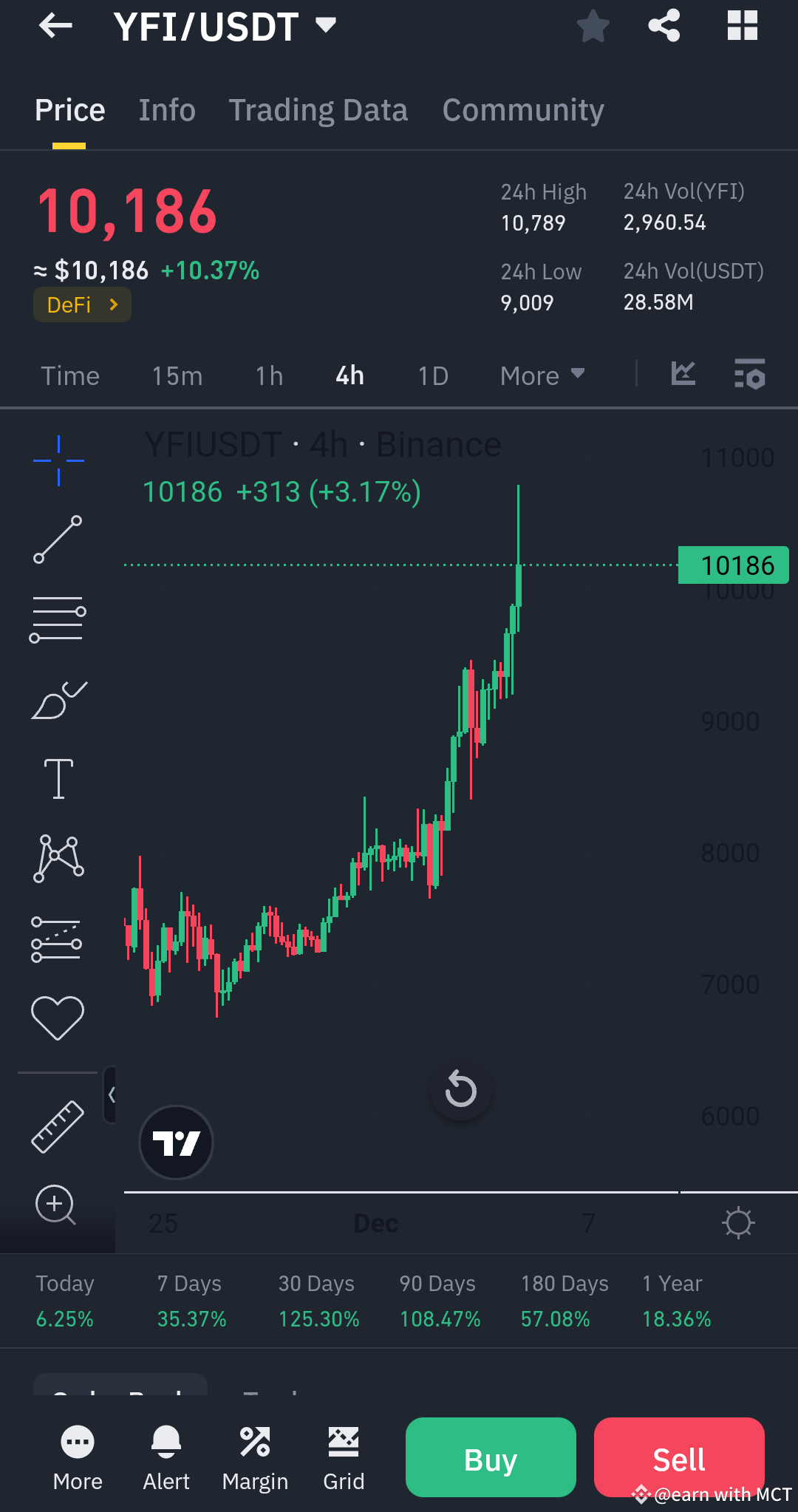Toggle favorite star for YFI/USDT

click(593, 25)
